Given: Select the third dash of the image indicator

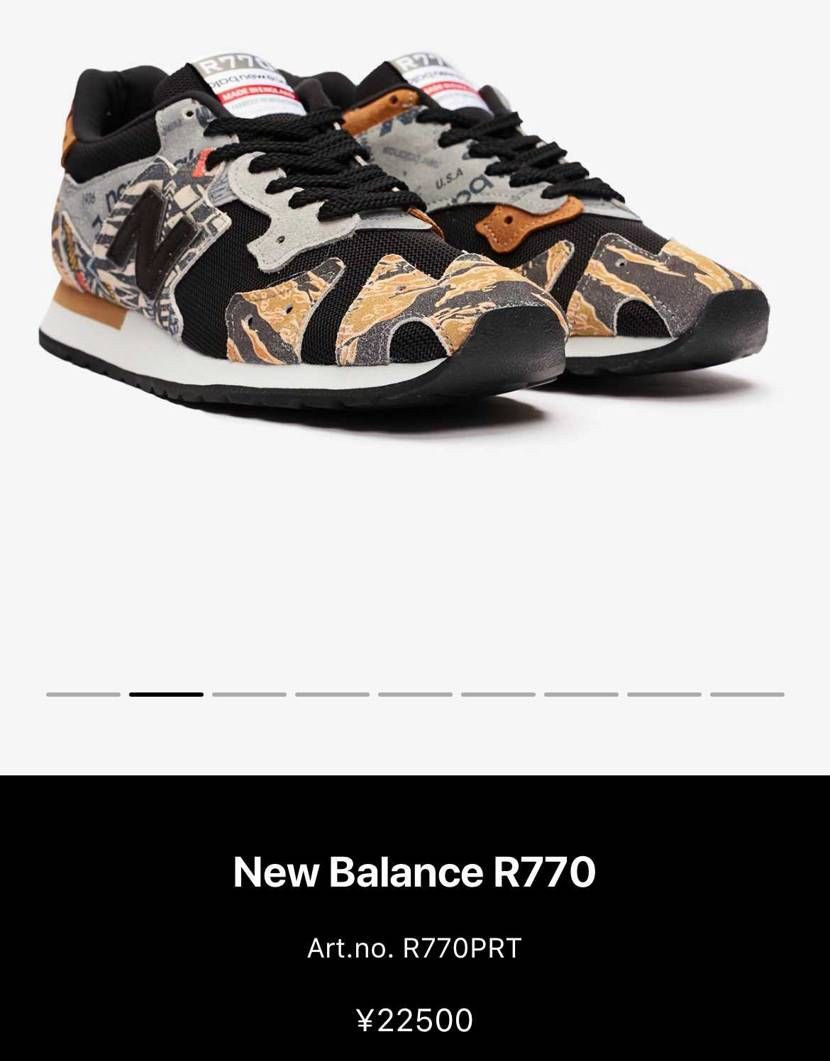Looking at the screenshot, I should 249,694.
